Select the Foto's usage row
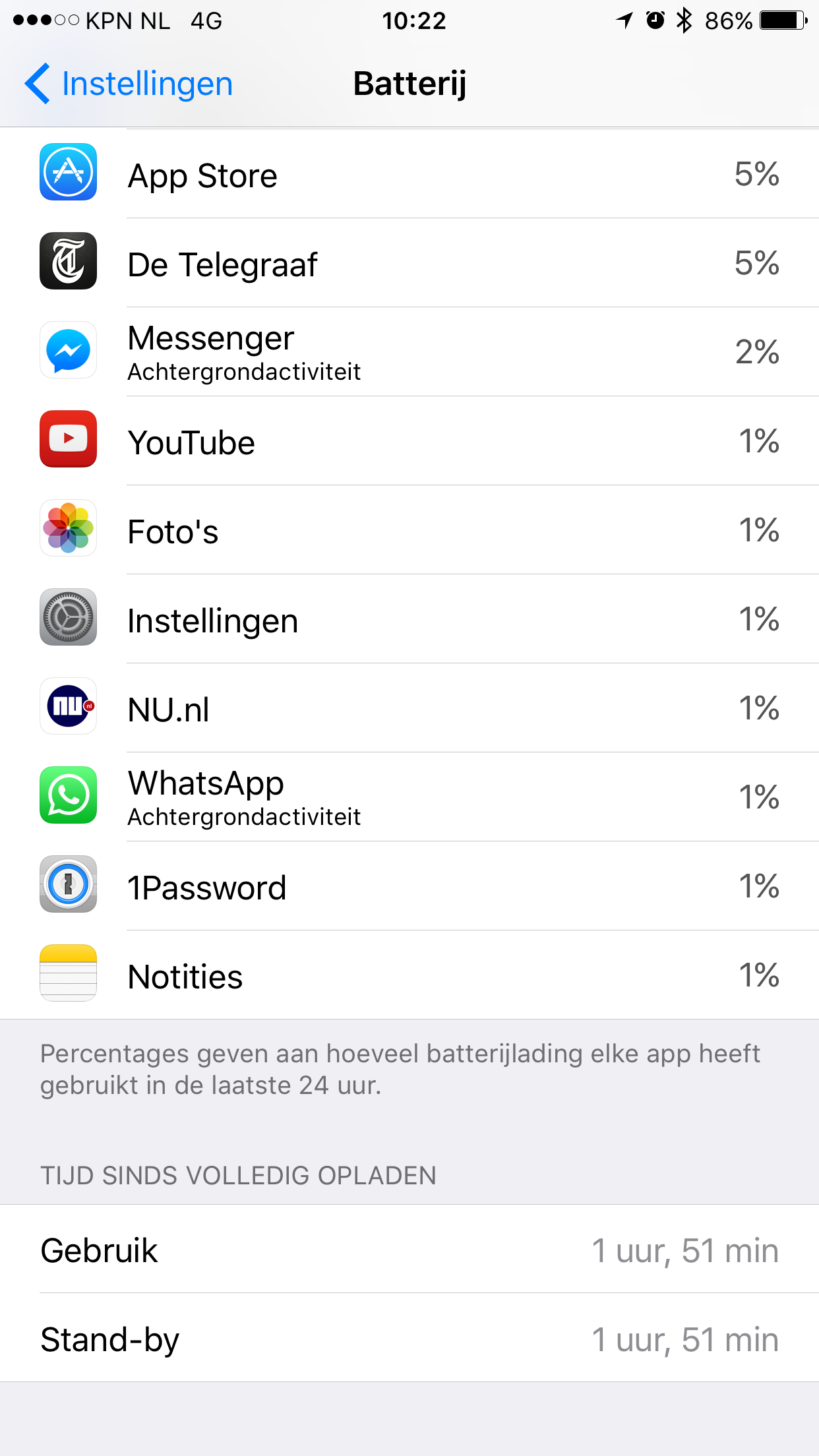 409,530
